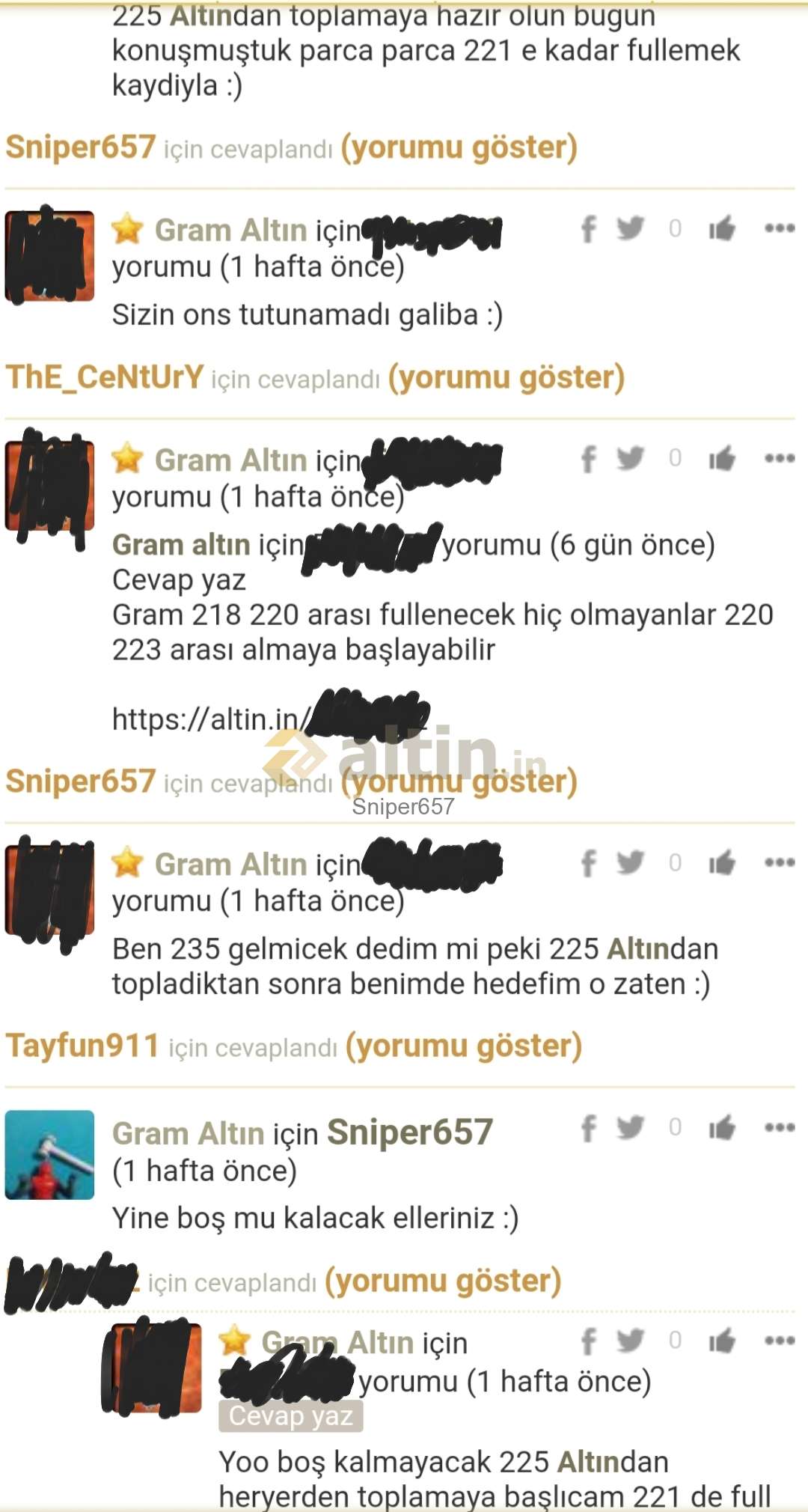
Task: Open more options for 'Gram 218 220 arası' comment
Action: point(780,458)
